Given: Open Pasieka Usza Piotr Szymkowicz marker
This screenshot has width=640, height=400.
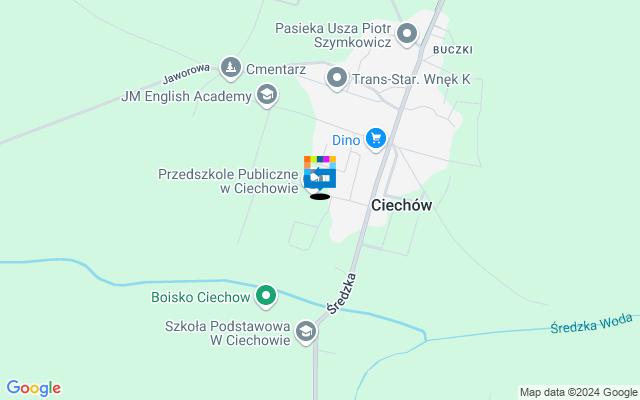Looking at the screenshot, I should [407, 36].
